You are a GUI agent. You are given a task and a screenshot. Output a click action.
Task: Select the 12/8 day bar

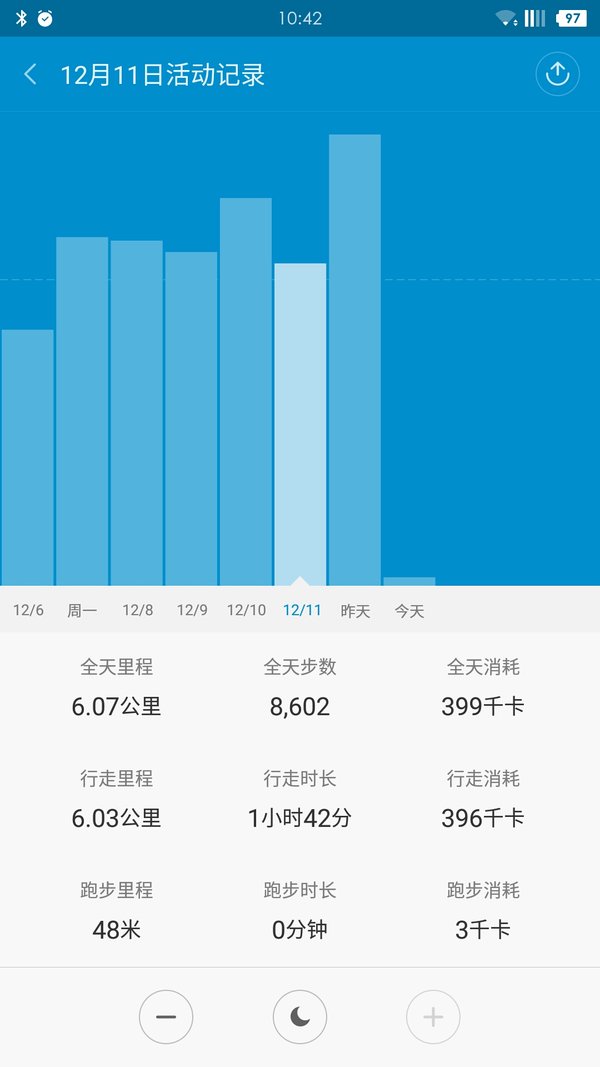click(136, 412)
